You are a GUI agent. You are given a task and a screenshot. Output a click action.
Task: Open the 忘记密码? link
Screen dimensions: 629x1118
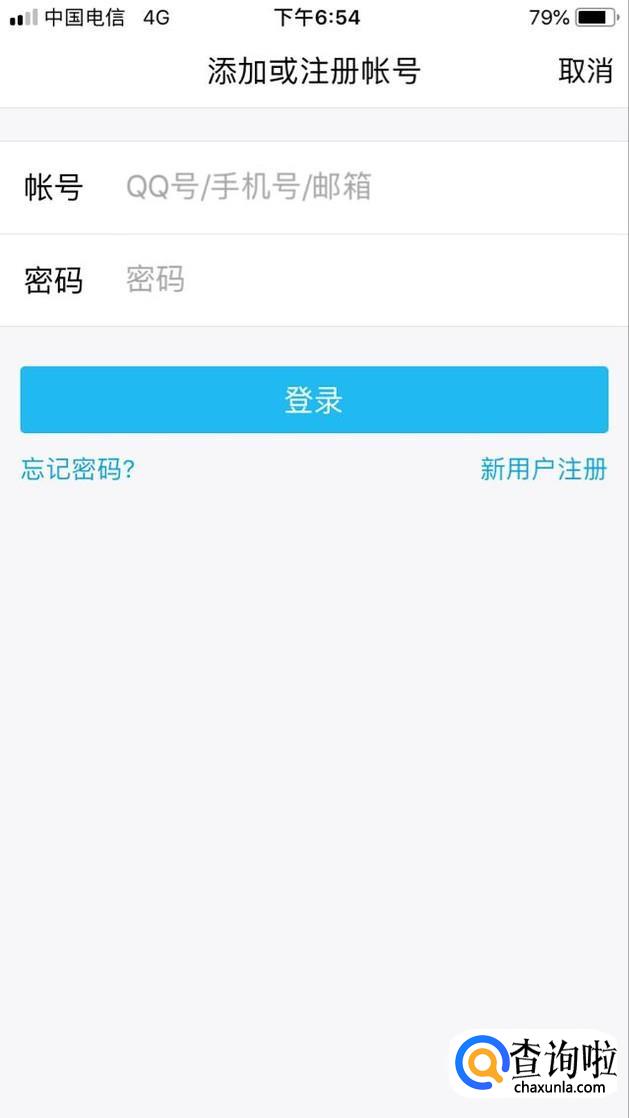(78, 469)
